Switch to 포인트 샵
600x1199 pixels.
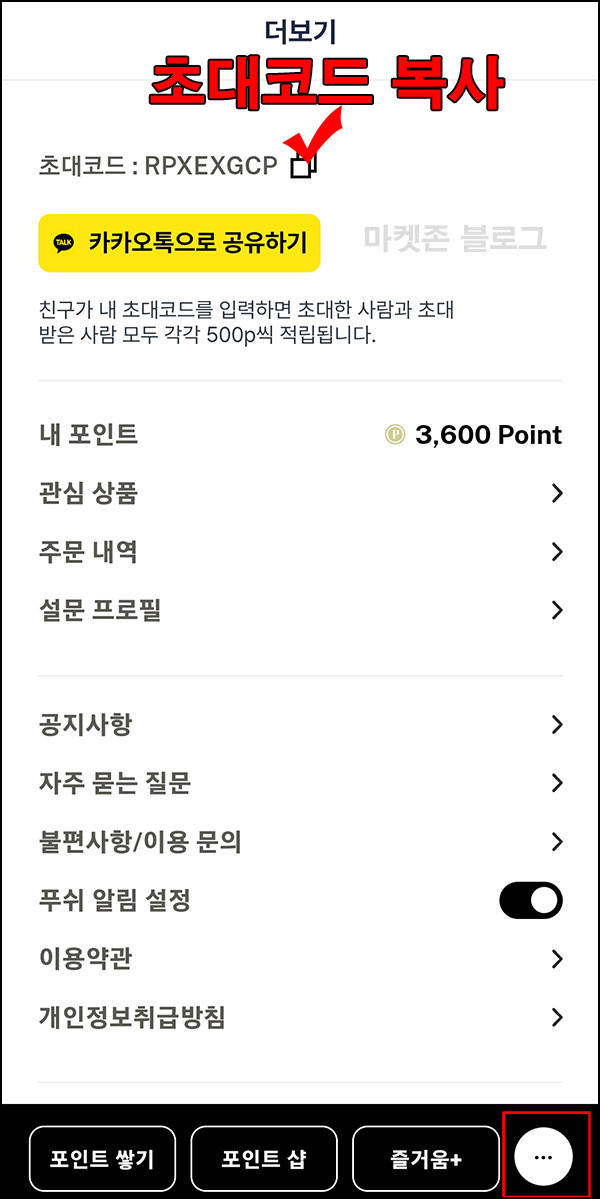point(263,1158)
